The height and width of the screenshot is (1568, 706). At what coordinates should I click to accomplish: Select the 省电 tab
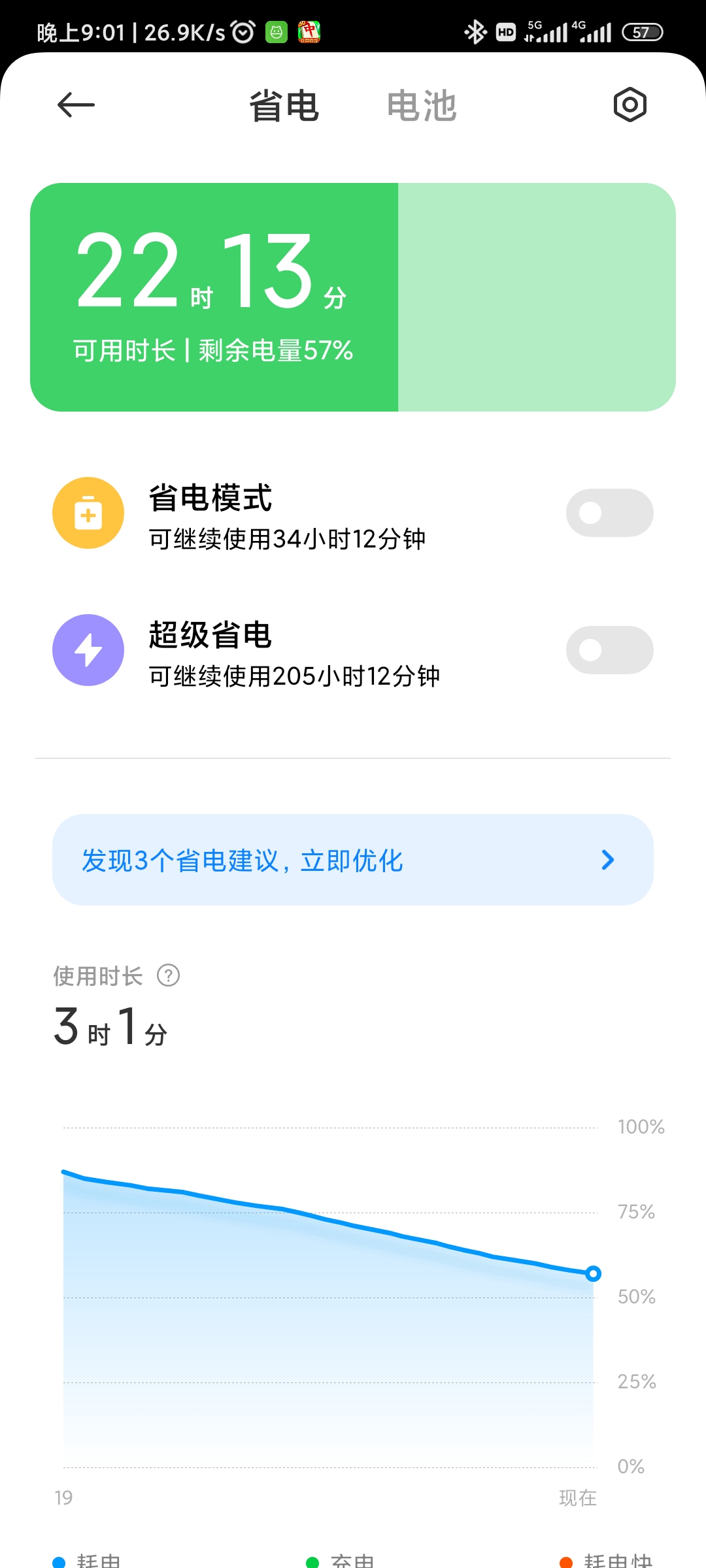coord(284,106)
